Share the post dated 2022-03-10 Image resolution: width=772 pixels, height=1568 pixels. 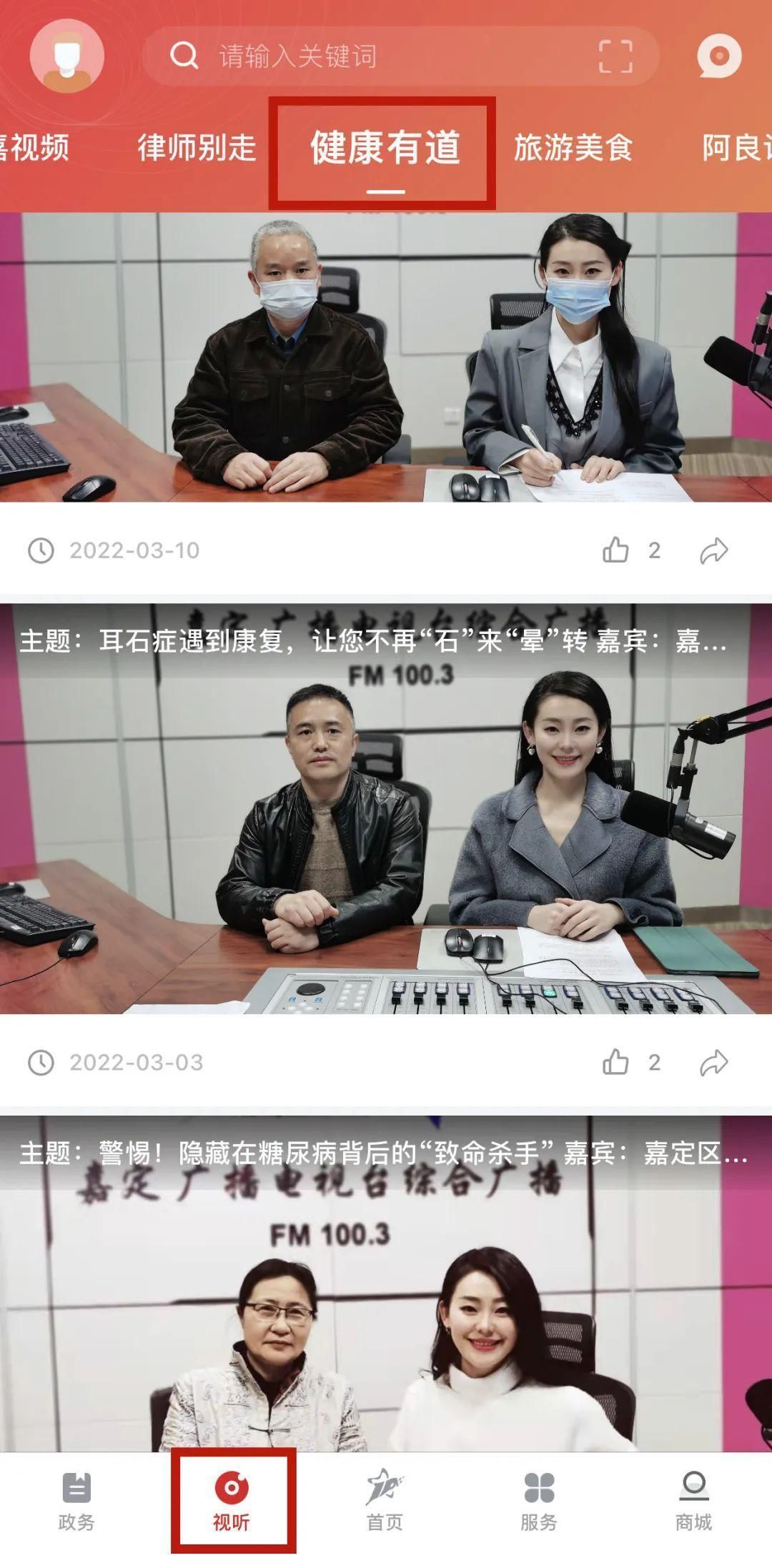713,550
